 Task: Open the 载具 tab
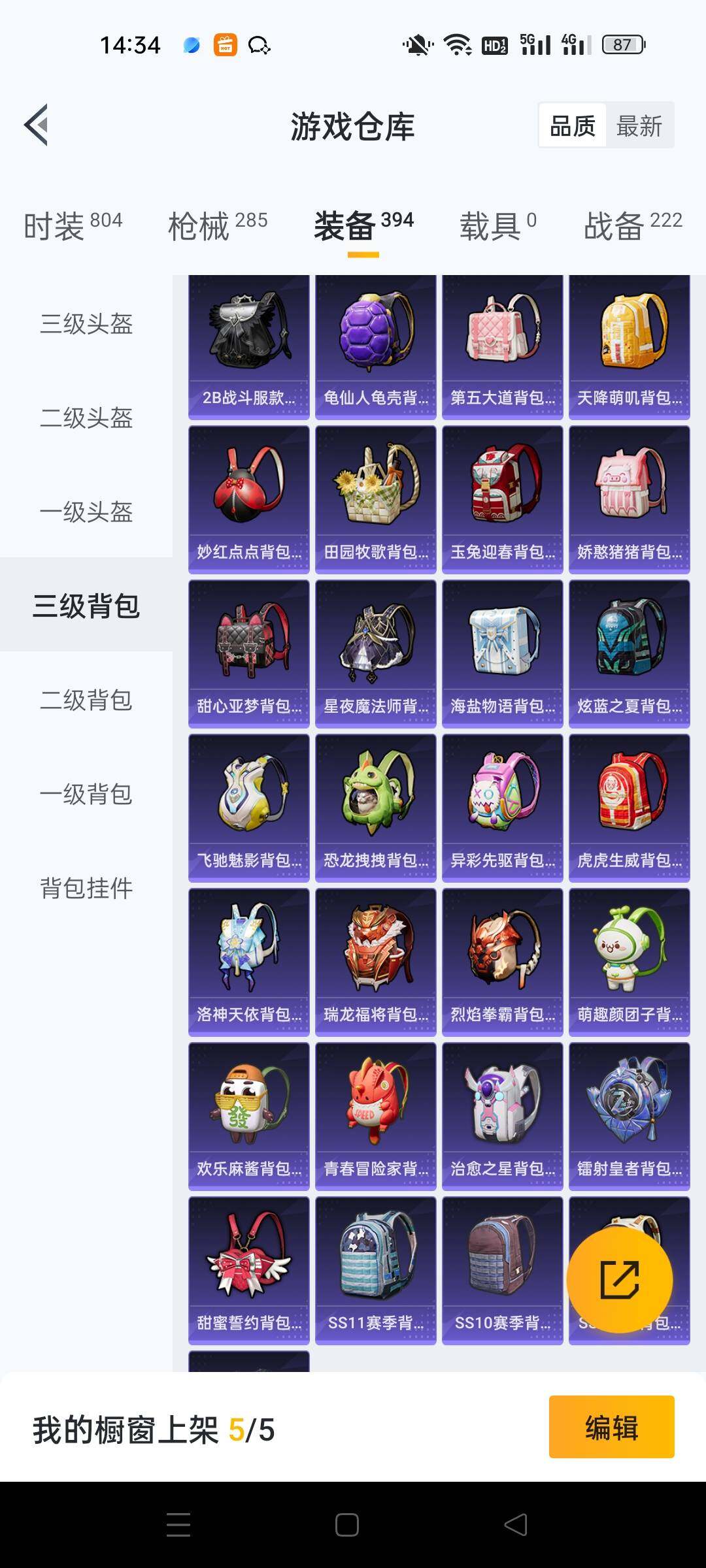[x=497, y=226]
